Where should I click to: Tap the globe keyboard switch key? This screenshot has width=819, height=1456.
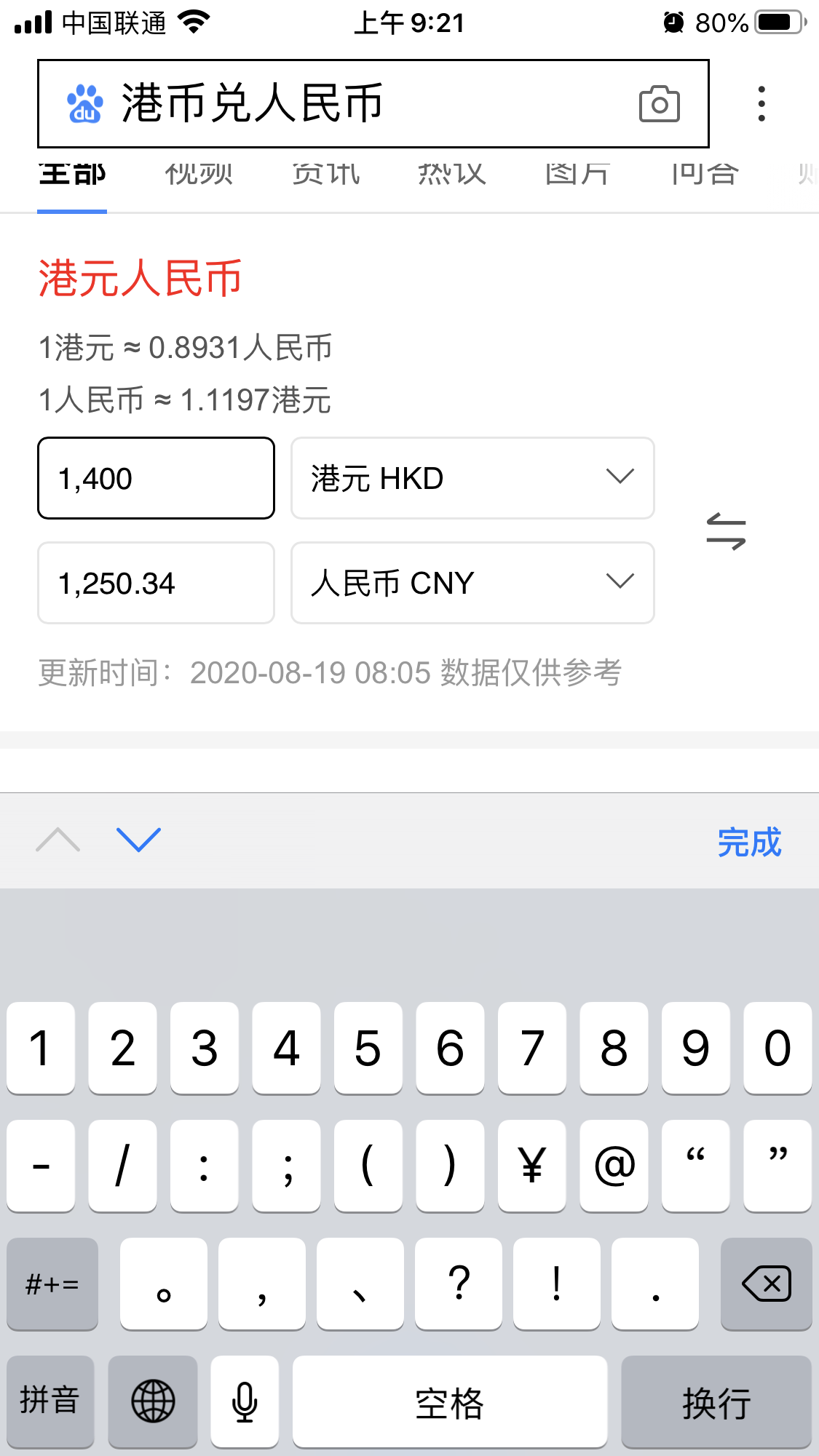point(153,1401)
